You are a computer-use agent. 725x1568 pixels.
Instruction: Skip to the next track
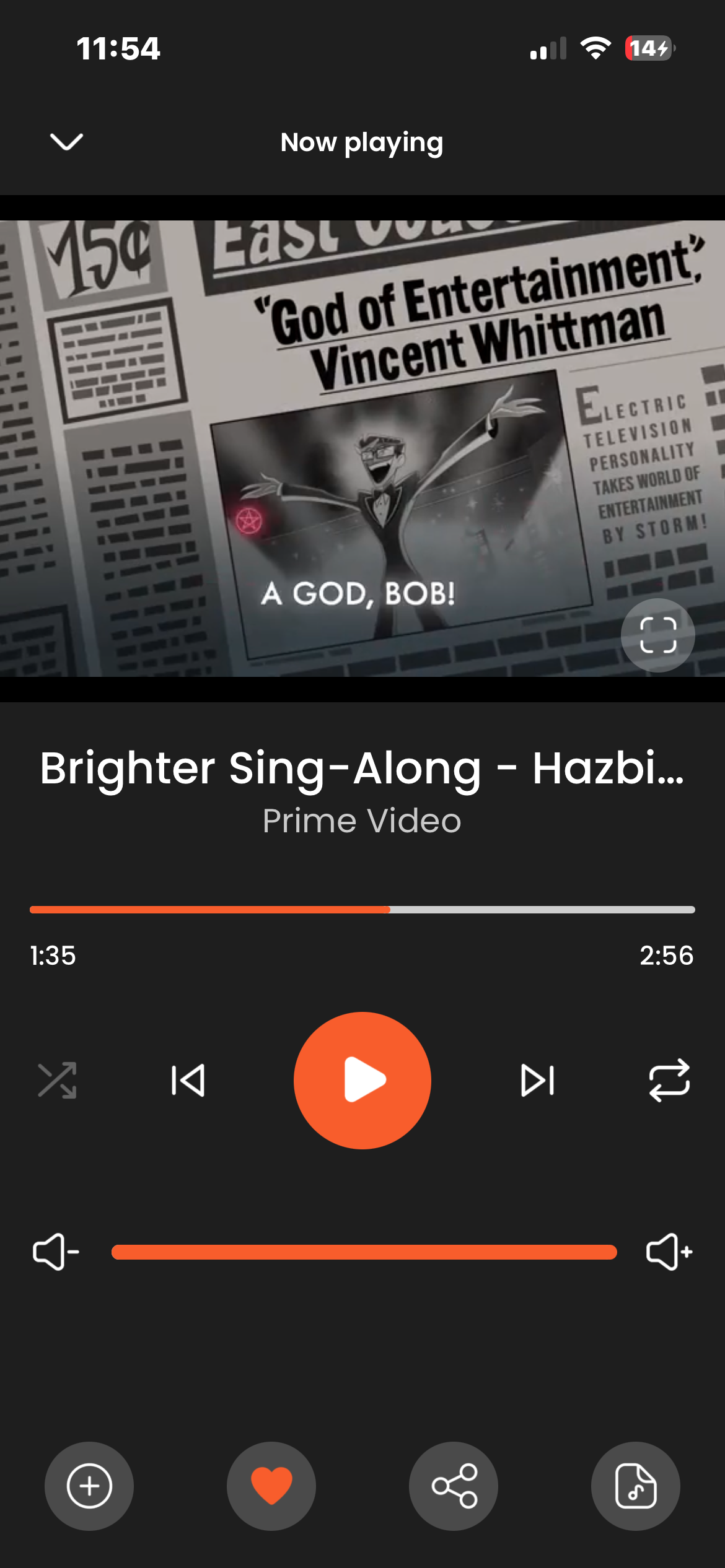(537, 1081)
